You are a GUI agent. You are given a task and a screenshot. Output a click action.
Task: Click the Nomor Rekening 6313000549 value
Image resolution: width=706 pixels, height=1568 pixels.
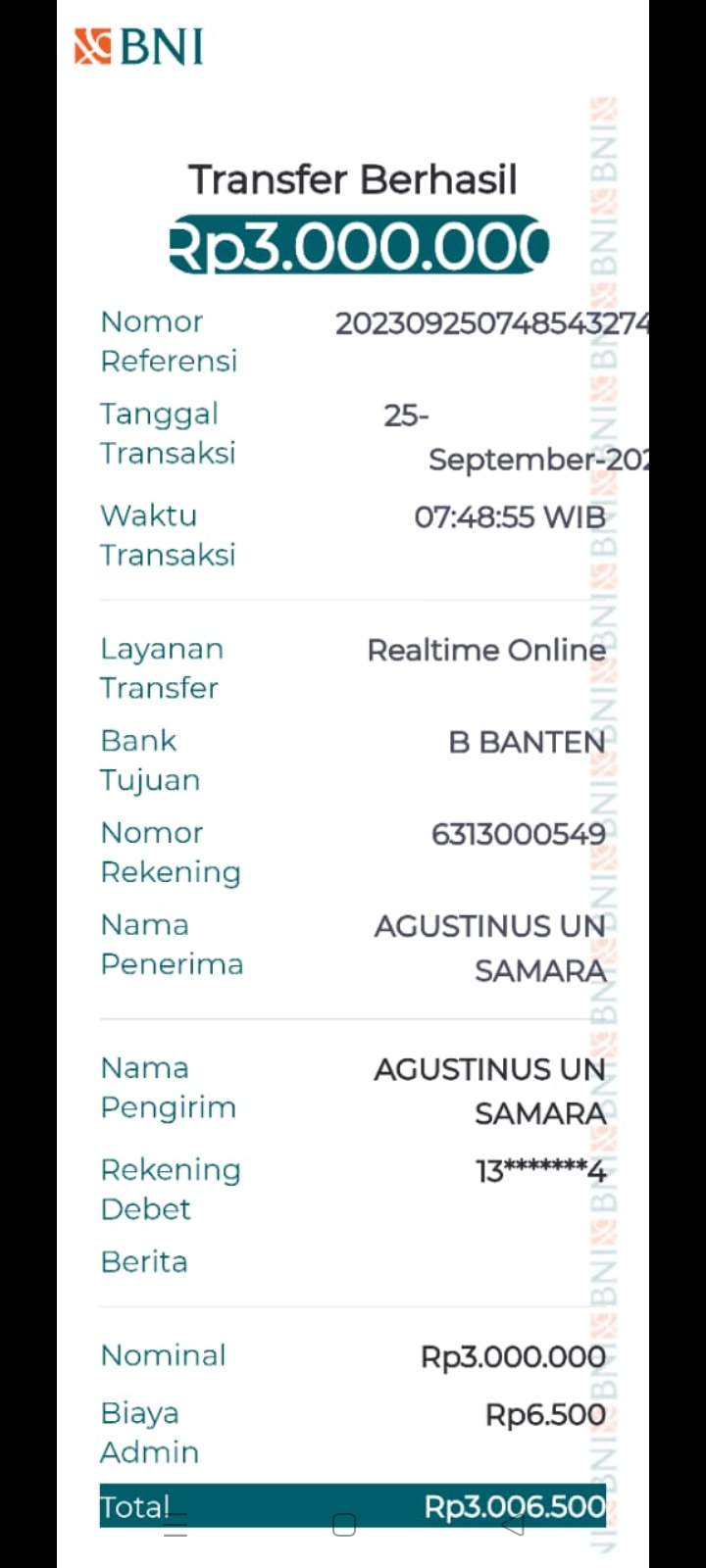518,833
